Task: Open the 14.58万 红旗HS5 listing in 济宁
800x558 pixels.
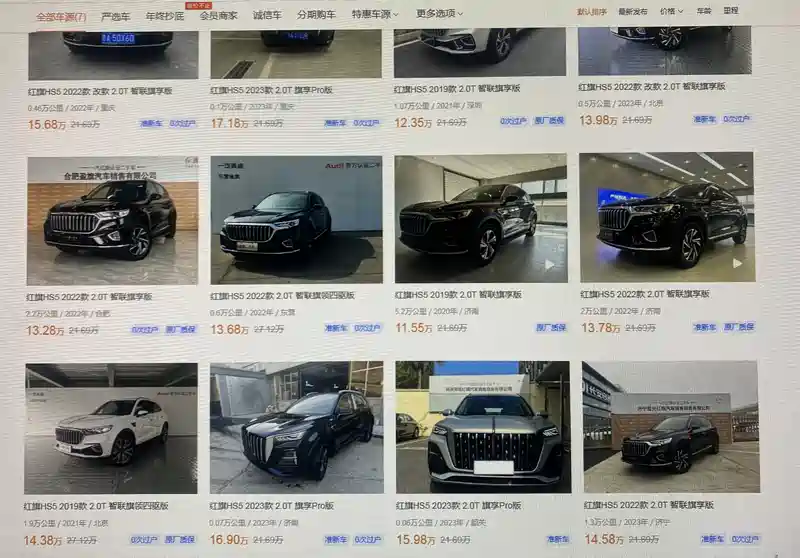Action: (x=670, y=427)
